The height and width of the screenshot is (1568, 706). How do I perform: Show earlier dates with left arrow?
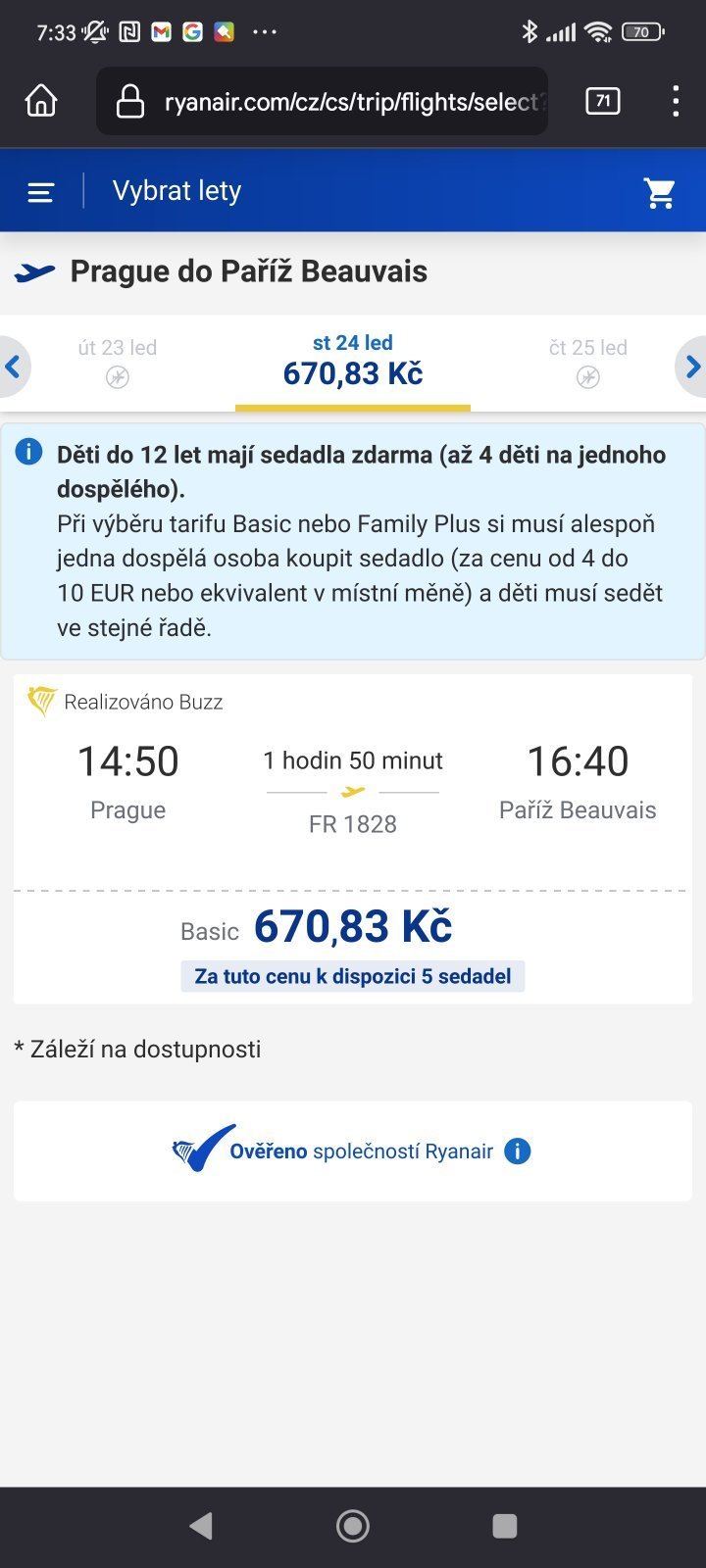(13, 367)
